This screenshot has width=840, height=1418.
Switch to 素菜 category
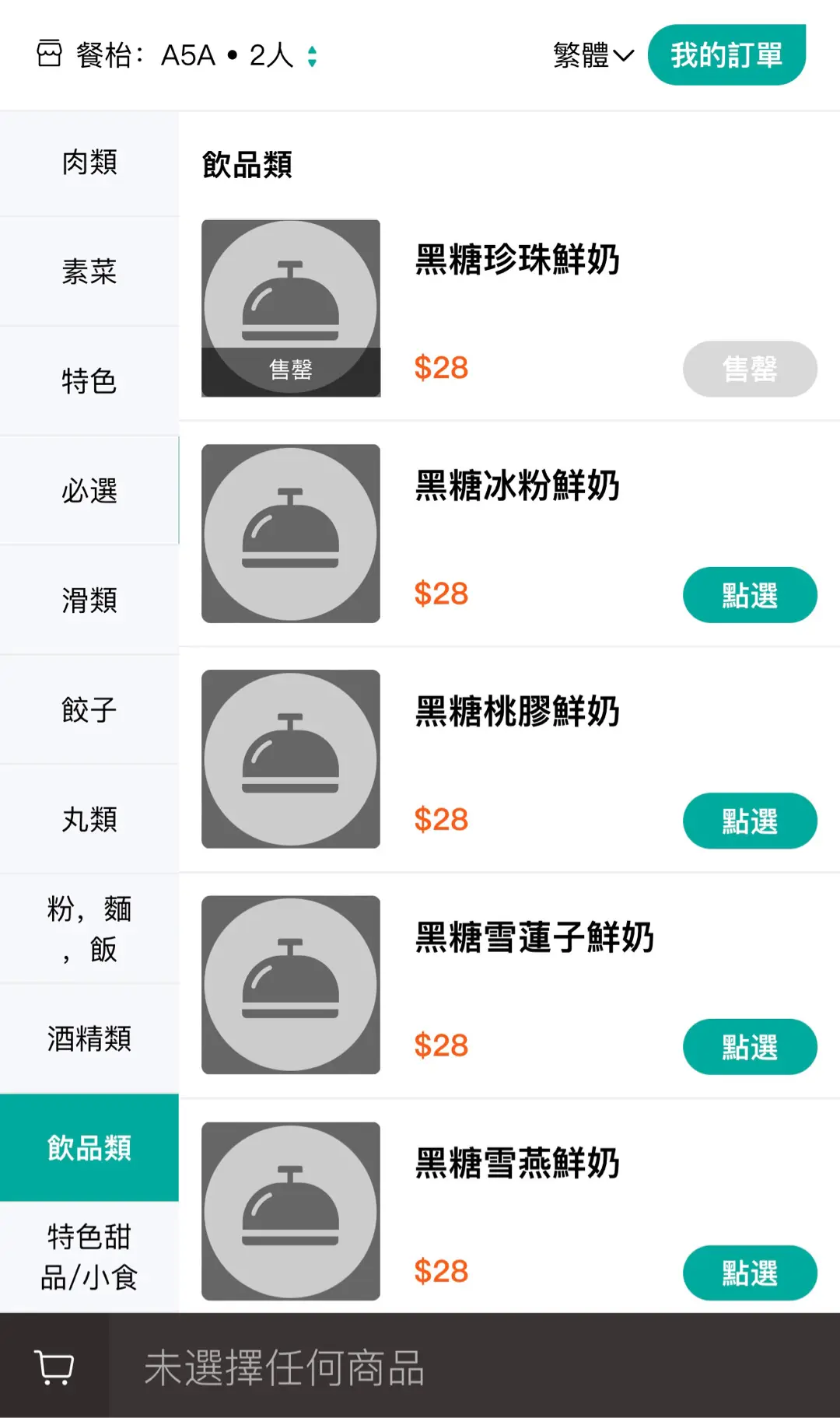89,271
